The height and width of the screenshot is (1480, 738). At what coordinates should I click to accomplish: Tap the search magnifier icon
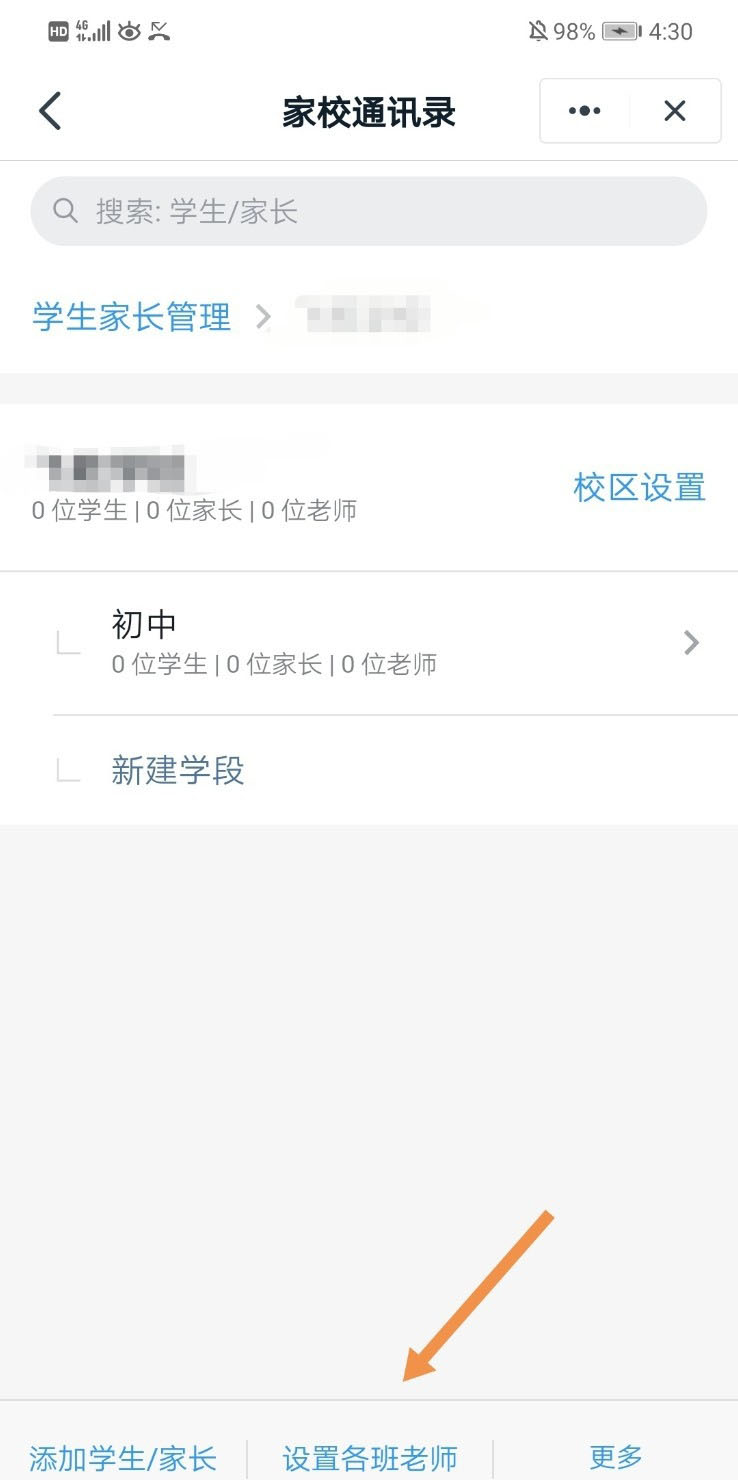(x=65, y=211)
